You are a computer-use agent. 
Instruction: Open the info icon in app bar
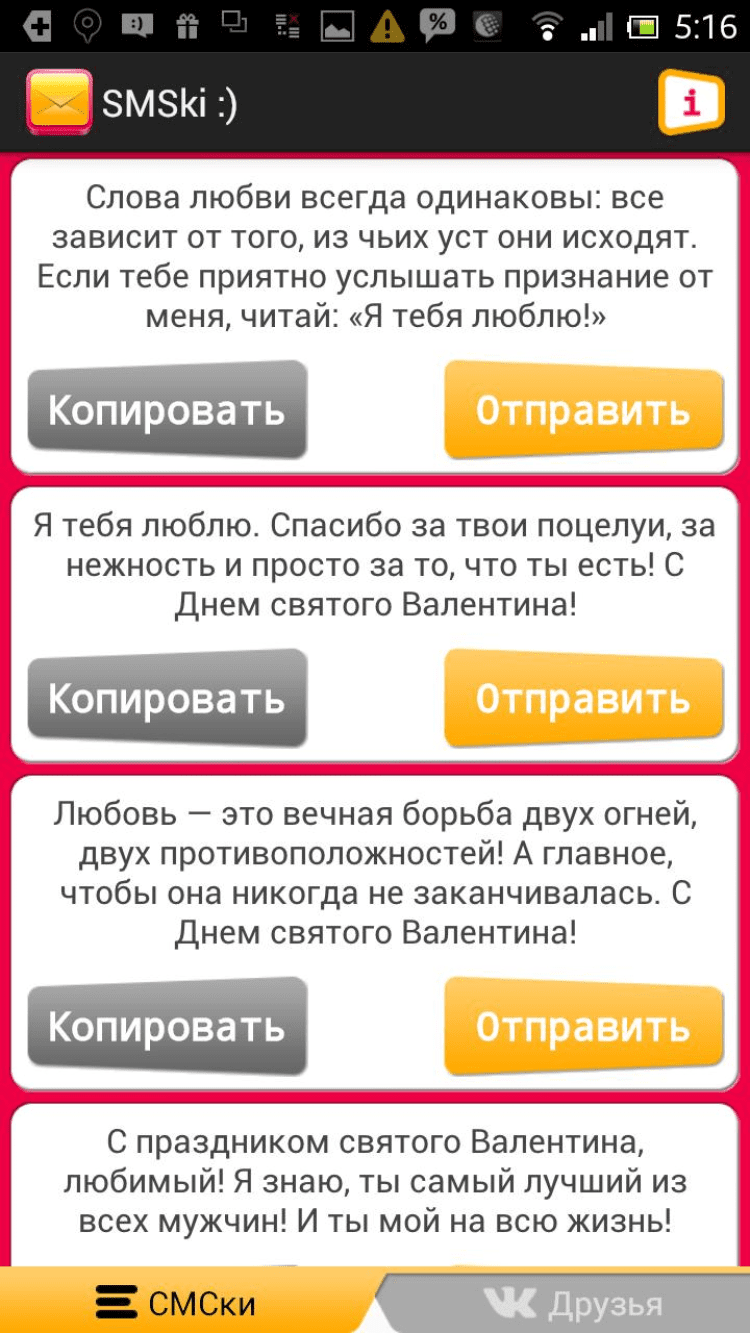point(690,102)
